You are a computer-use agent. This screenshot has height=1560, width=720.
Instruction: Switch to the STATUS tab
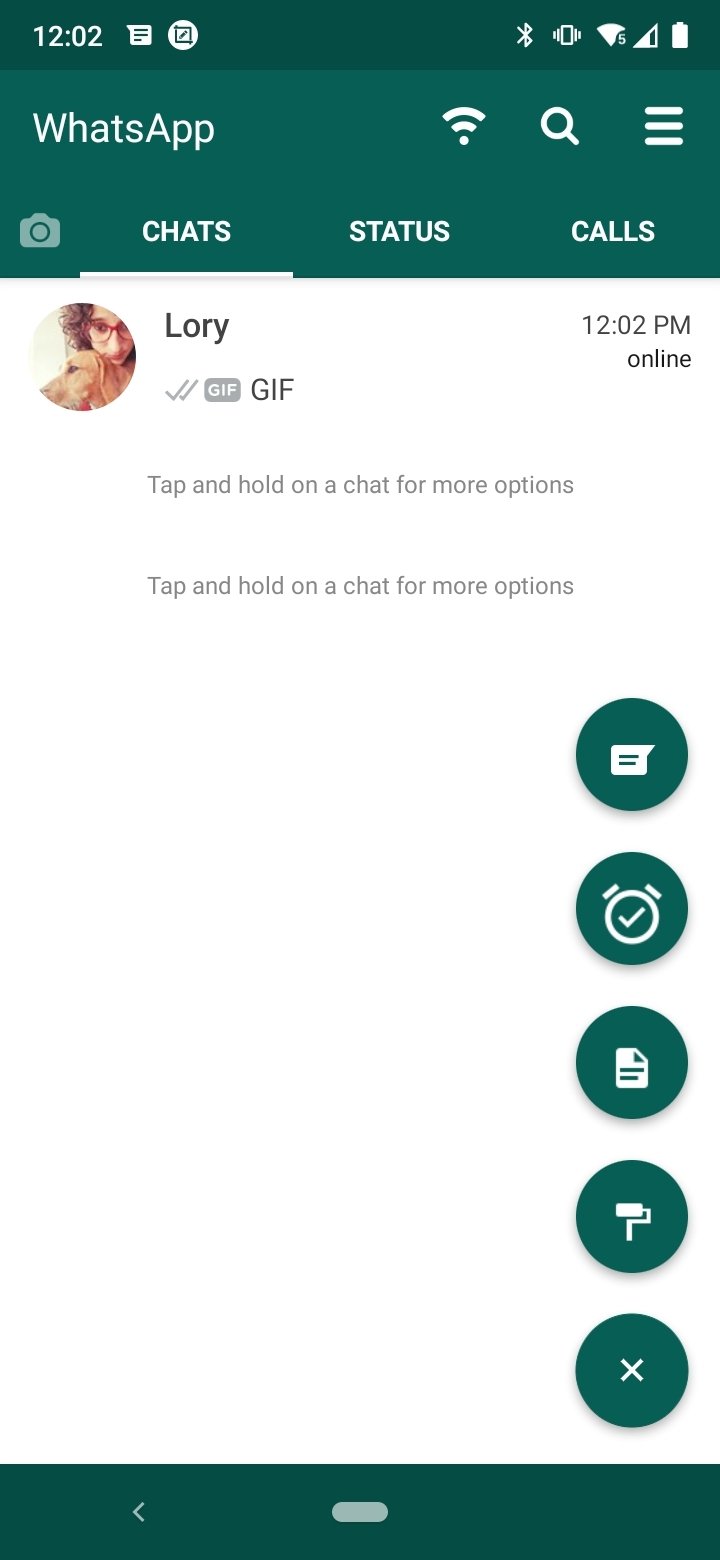coord(399,231)
